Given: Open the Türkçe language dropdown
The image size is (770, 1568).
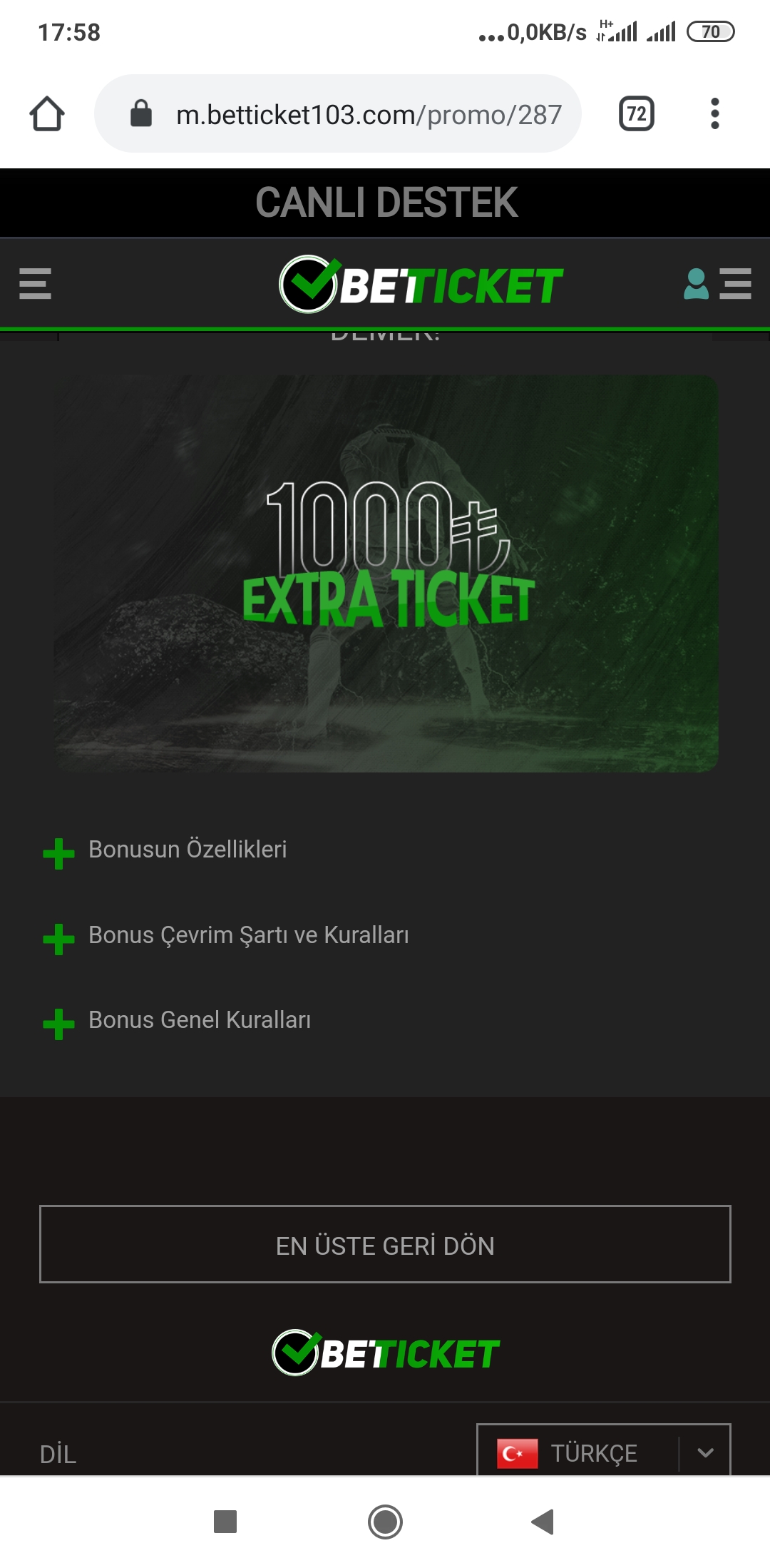Looking at the screenshot, I should coord(604,1452).
